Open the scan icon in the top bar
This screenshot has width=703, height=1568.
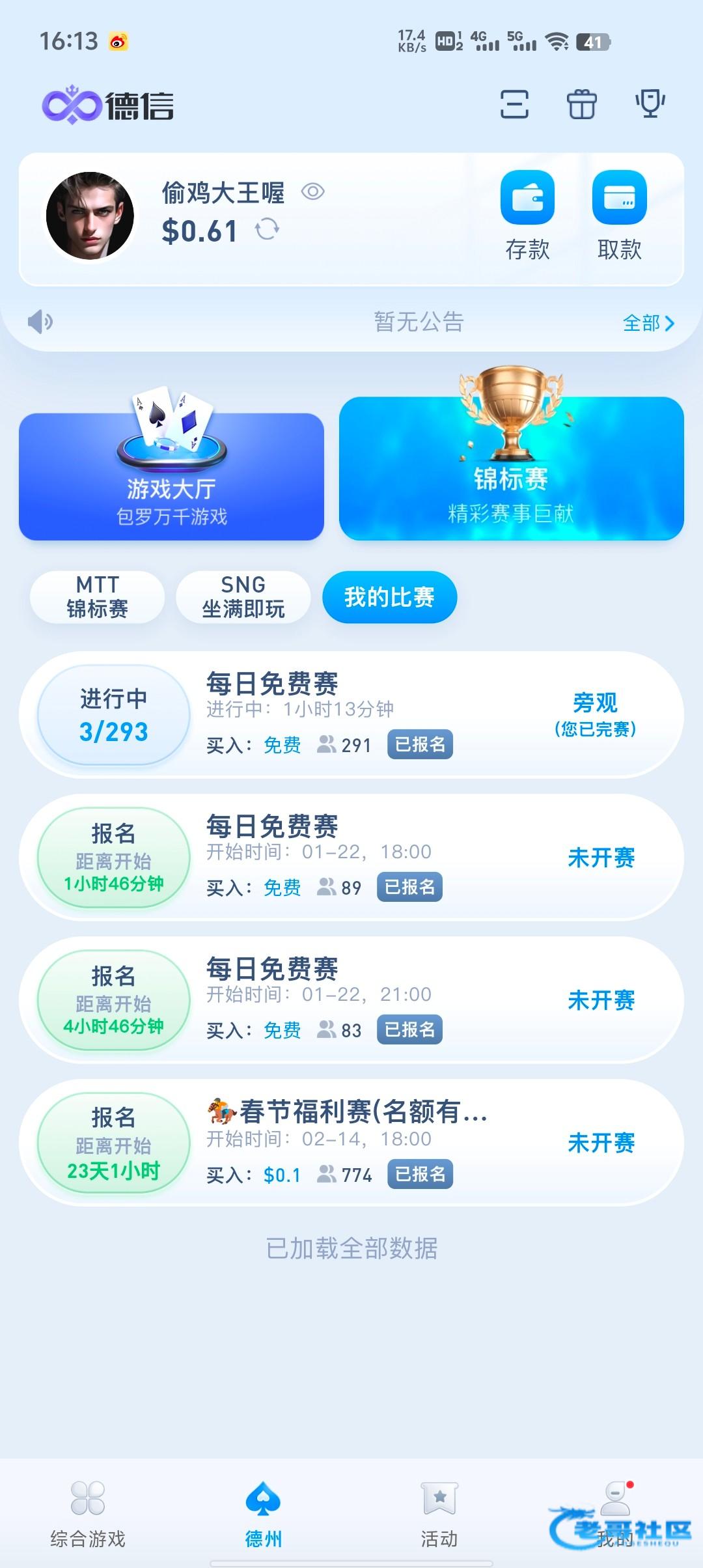pos(514,104)
